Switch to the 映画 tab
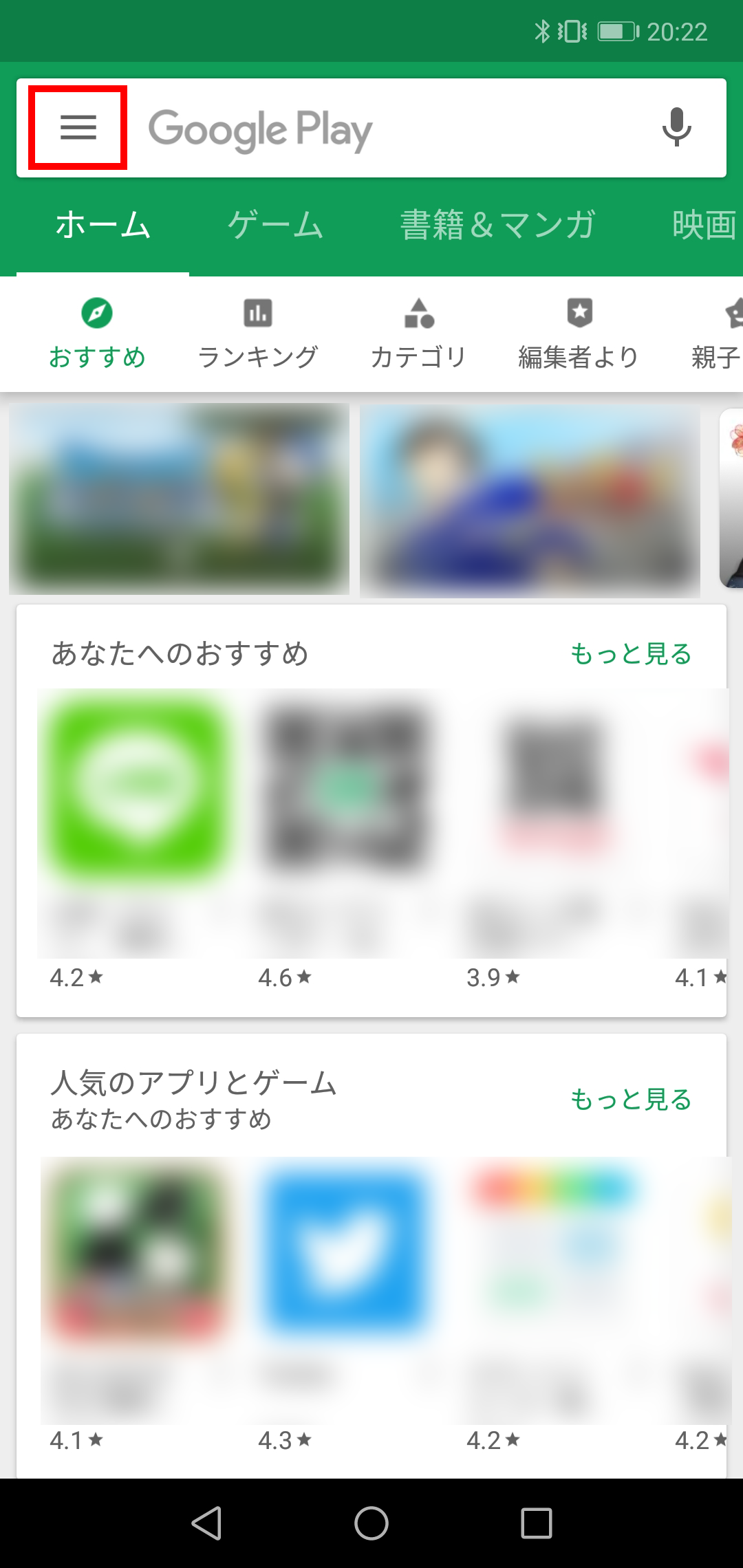 tap(704, 225)
